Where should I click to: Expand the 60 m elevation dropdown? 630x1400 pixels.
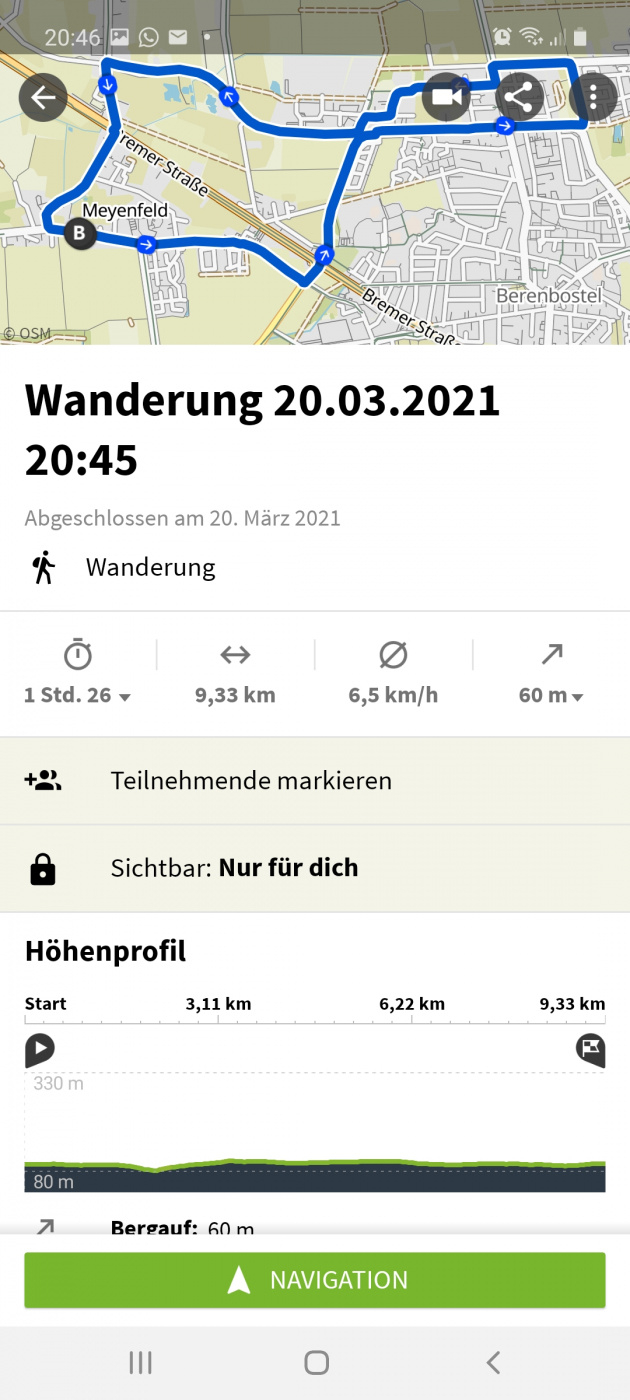(551, 695)
